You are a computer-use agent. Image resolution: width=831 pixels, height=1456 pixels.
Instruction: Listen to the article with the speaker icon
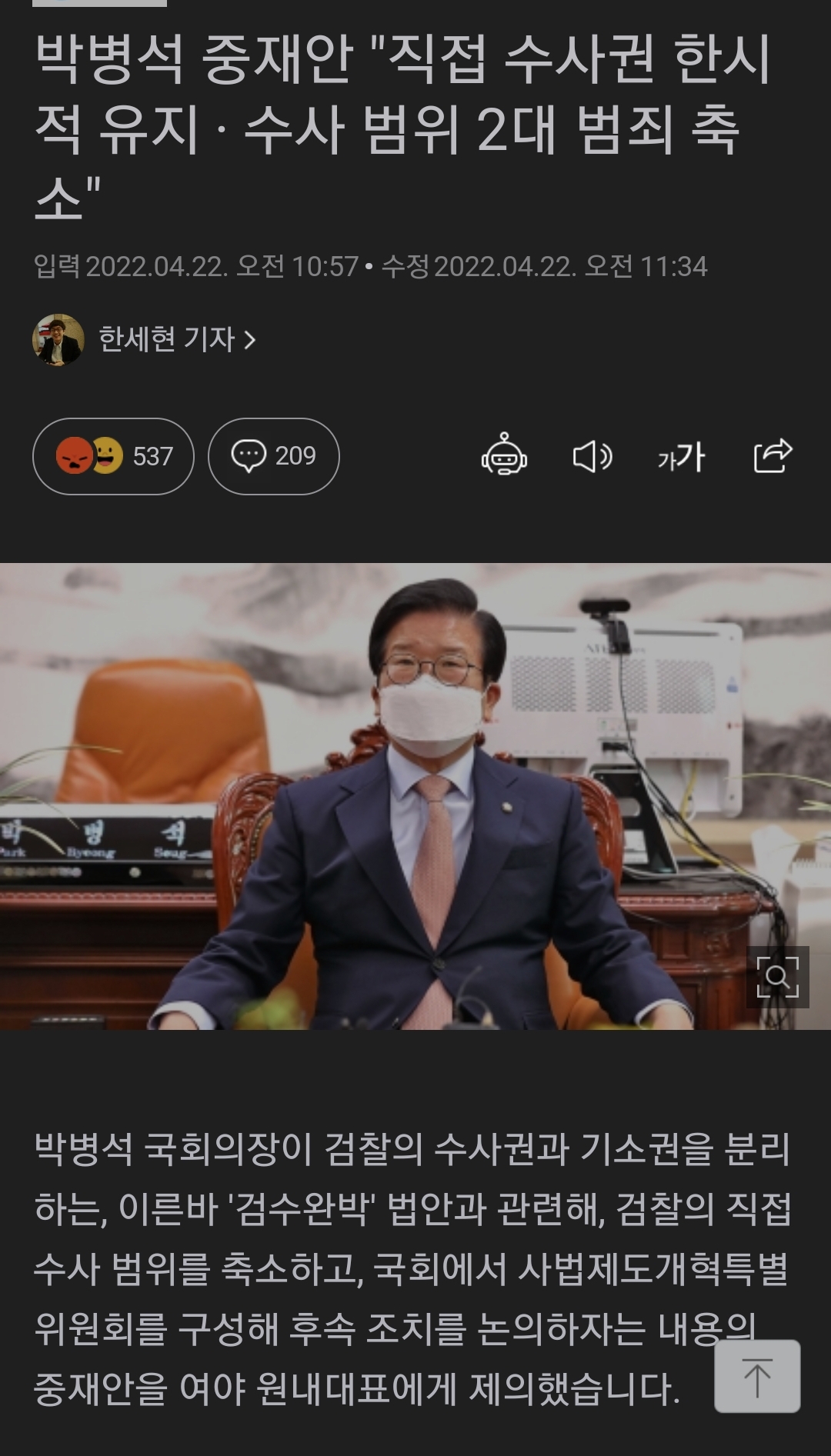coord(592,456)
